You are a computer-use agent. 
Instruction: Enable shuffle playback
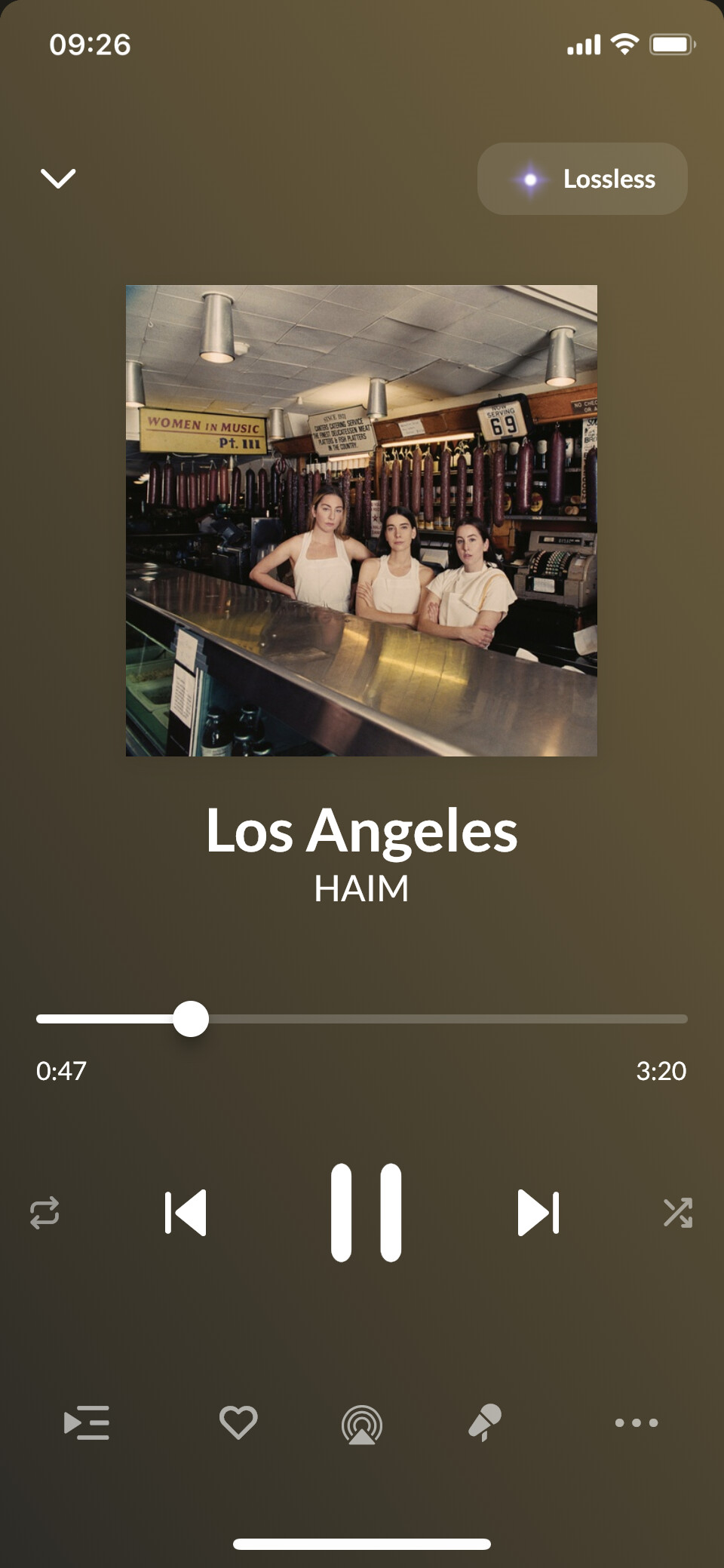tap(677, 1212)
